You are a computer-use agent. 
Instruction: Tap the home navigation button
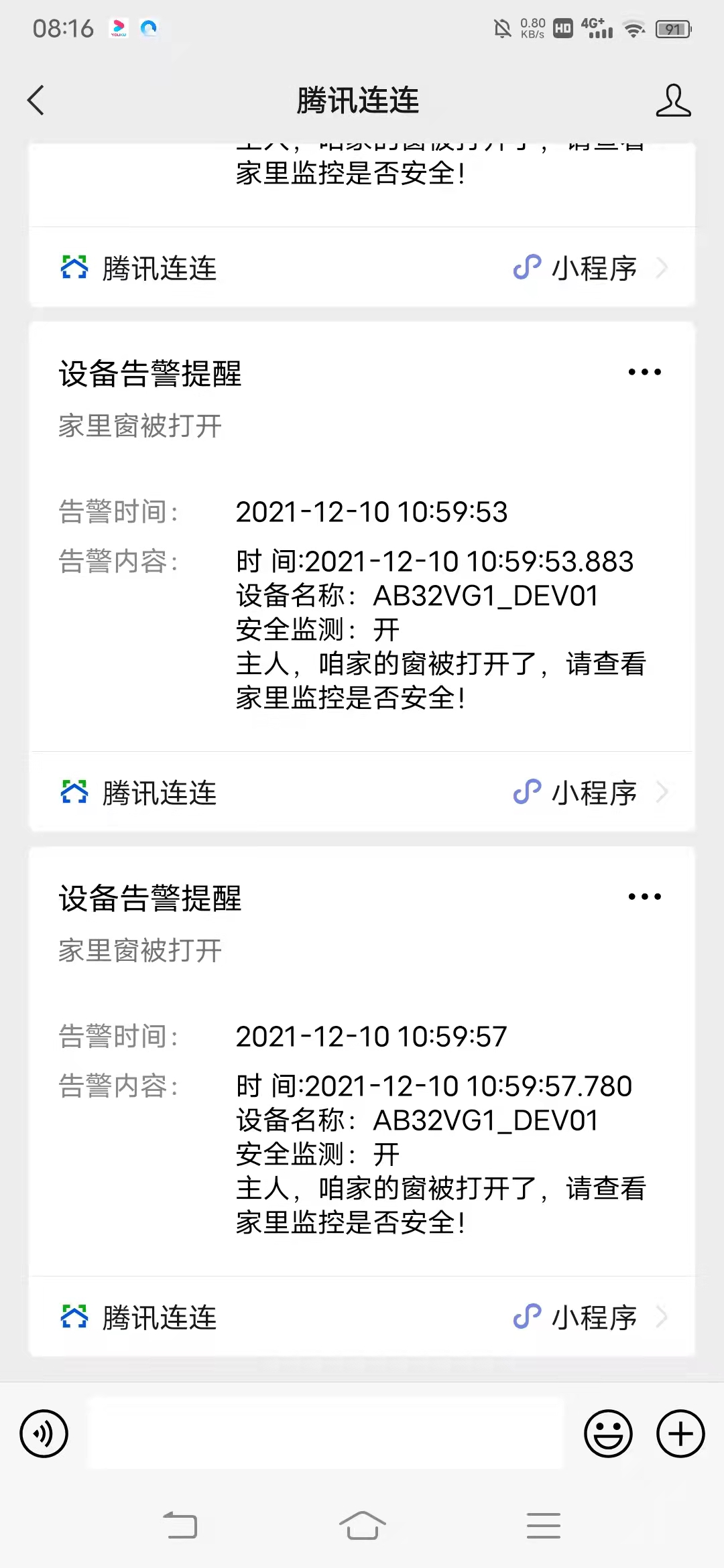362,1525
